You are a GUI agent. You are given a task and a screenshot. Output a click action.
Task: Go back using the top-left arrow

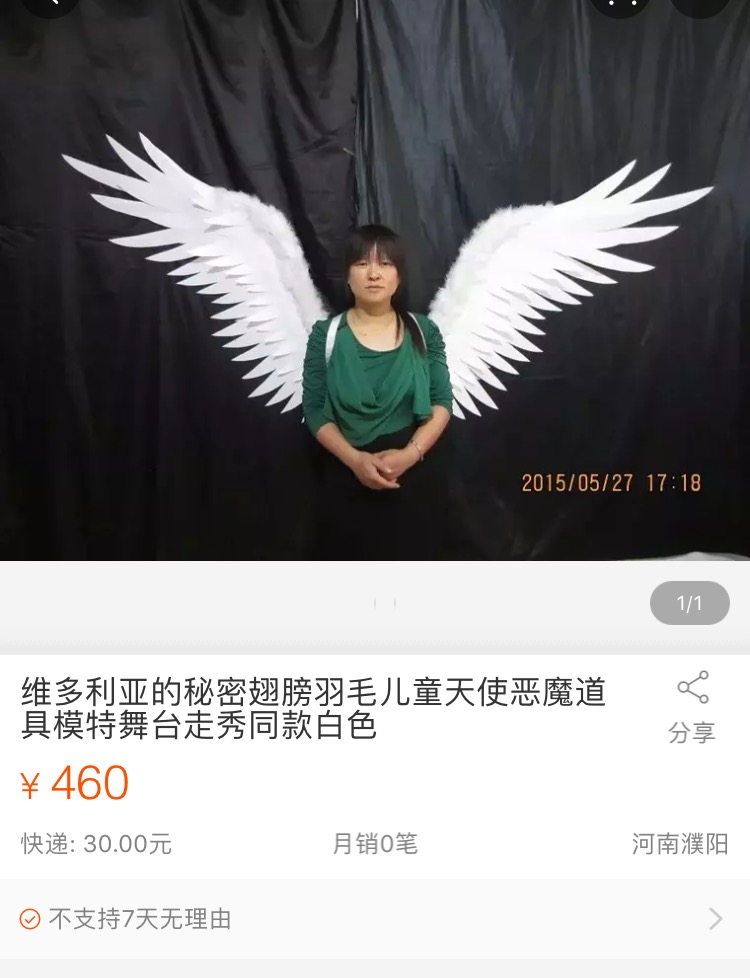[x=50, y=4]
